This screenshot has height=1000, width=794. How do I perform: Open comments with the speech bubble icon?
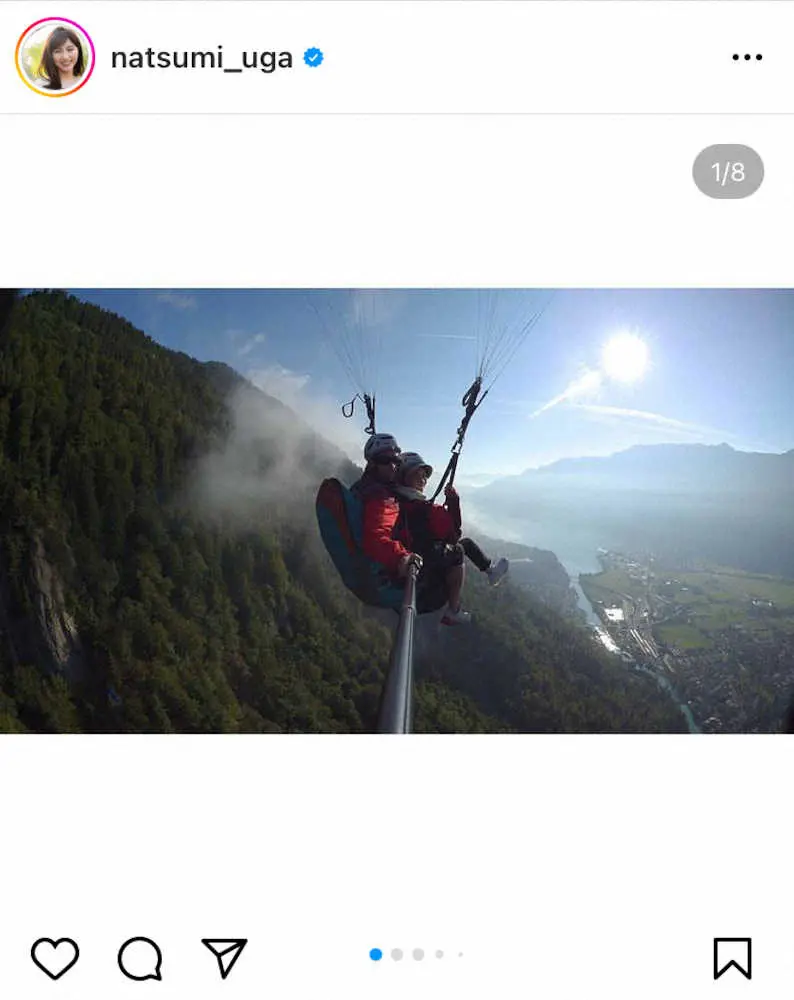click(x=140, y=958)
